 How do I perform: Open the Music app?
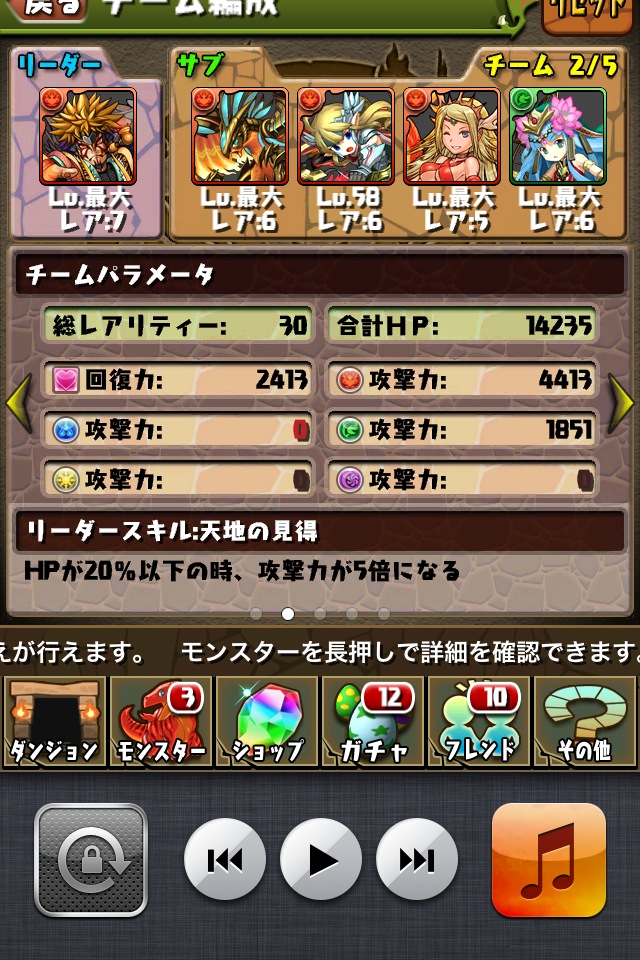pyautogui.click(x=548, y=860)
